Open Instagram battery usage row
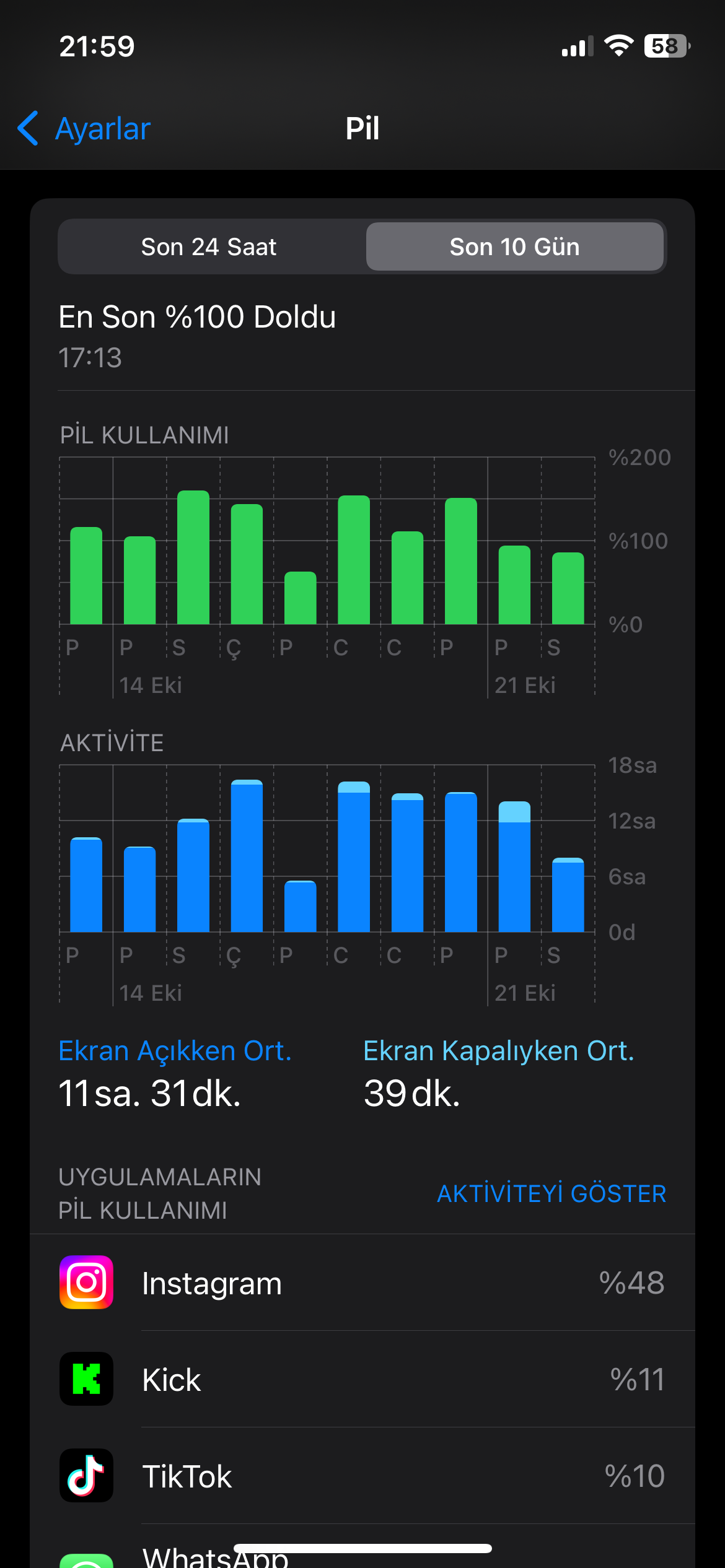 tap(362, 1283)
